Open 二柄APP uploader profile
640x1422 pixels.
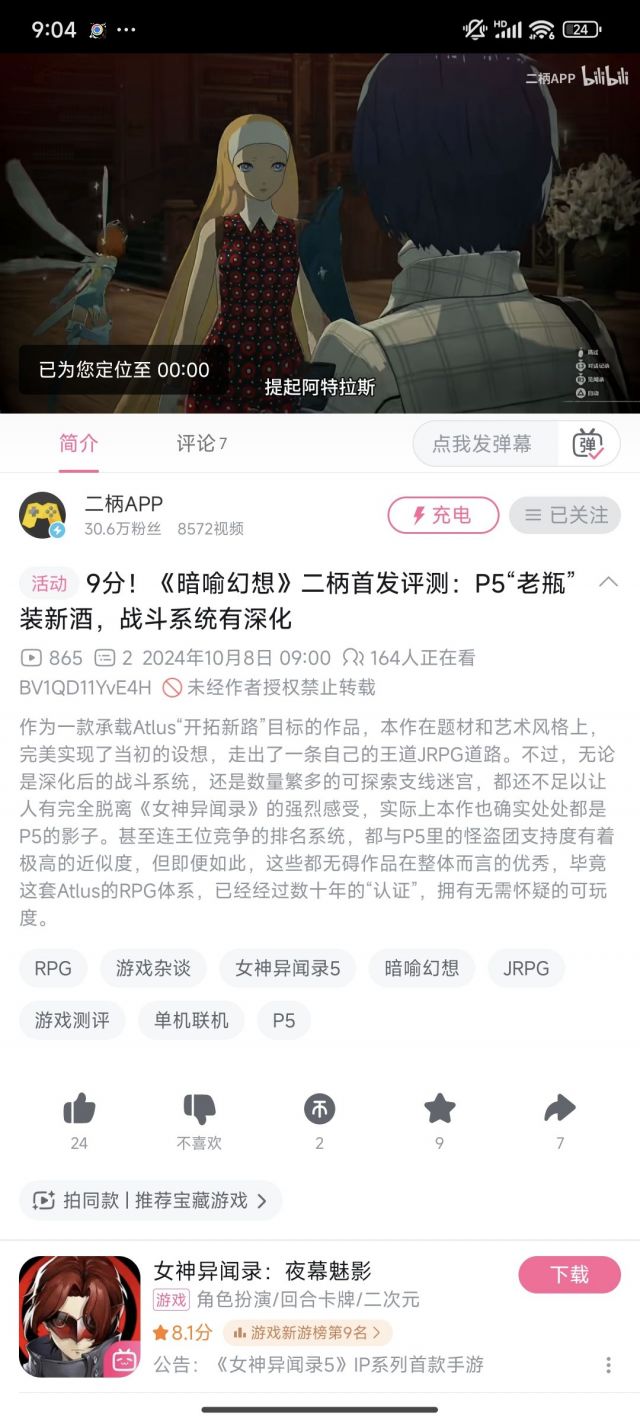tap(123, 504)
